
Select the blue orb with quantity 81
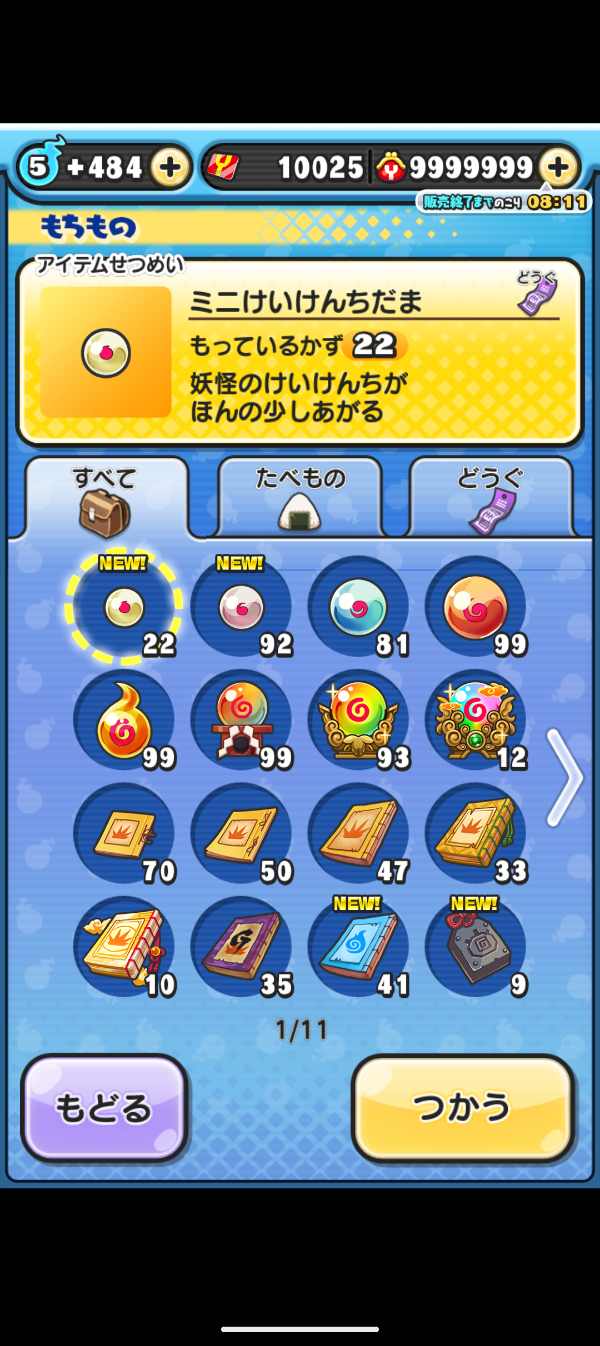click(x=358, y=607)
